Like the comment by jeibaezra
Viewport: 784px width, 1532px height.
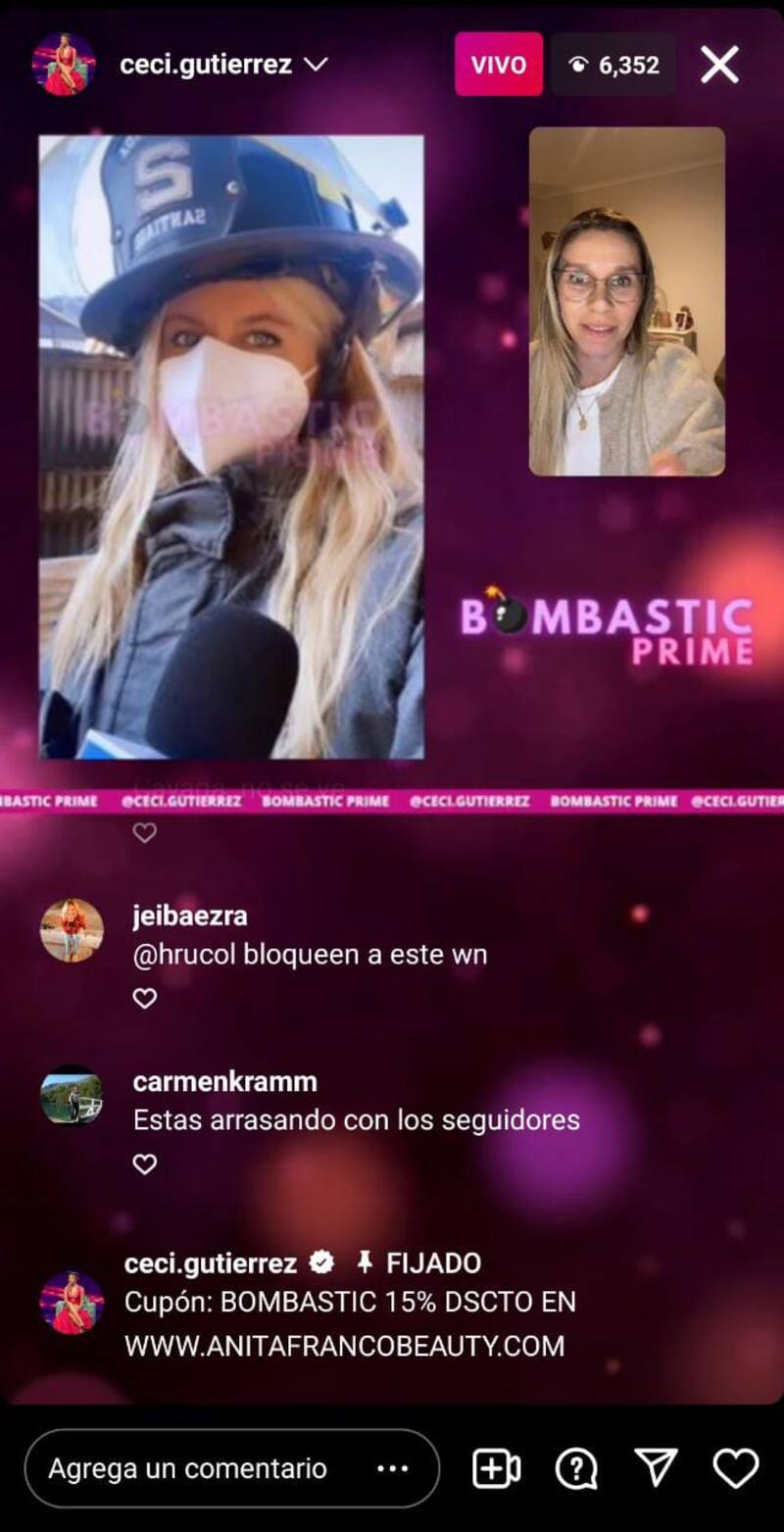click(145, 999)
